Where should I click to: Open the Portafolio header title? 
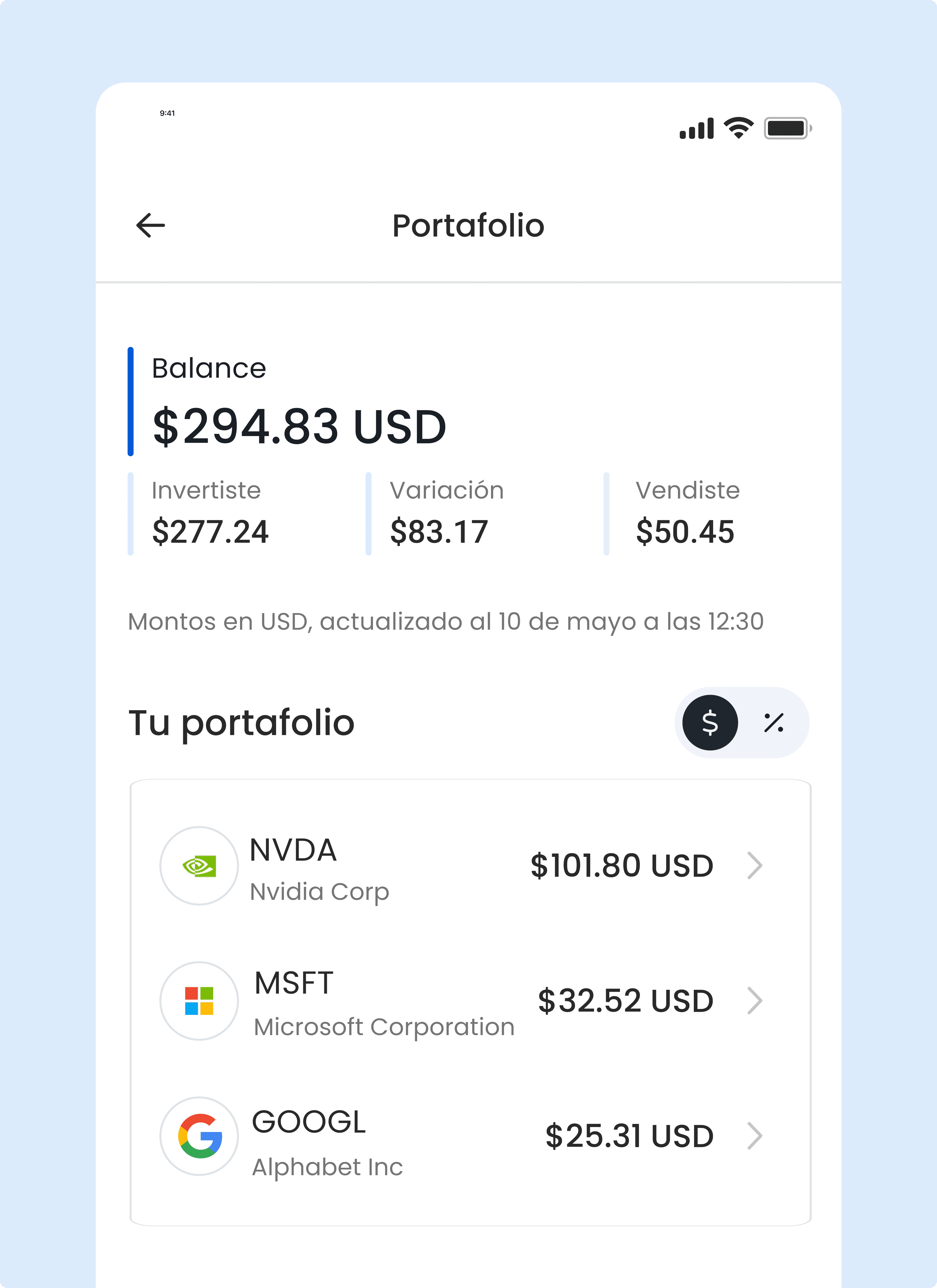tap(468, 226)
